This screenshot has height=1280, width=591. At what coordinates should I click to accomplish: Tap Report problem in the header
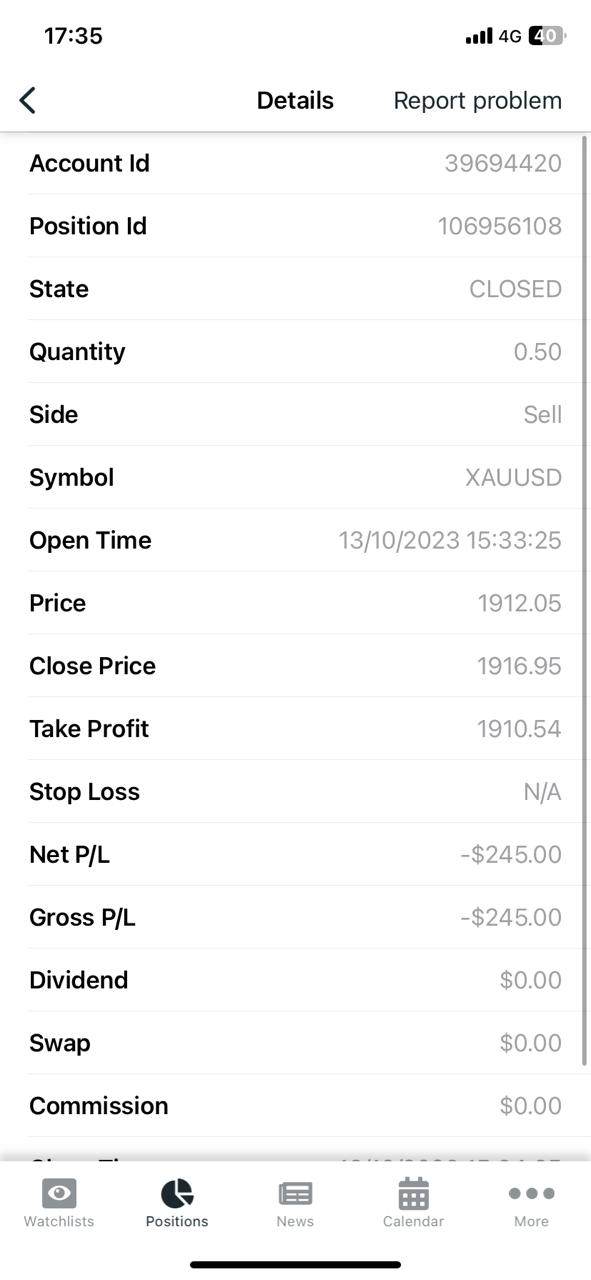click(x=477, y=101)
